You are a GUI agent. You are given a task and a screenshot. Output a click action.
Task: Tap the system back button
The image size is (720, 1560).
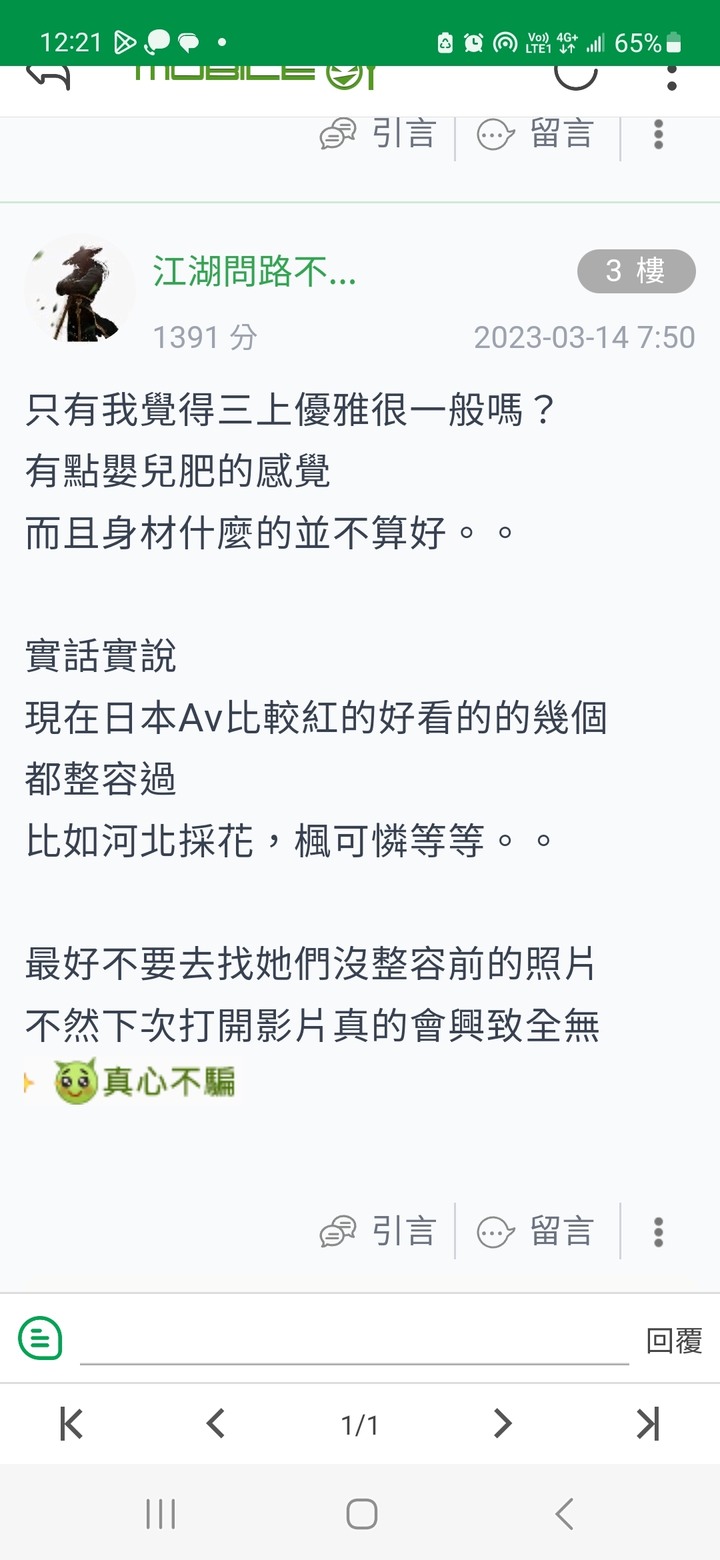tap(564, 1514)
